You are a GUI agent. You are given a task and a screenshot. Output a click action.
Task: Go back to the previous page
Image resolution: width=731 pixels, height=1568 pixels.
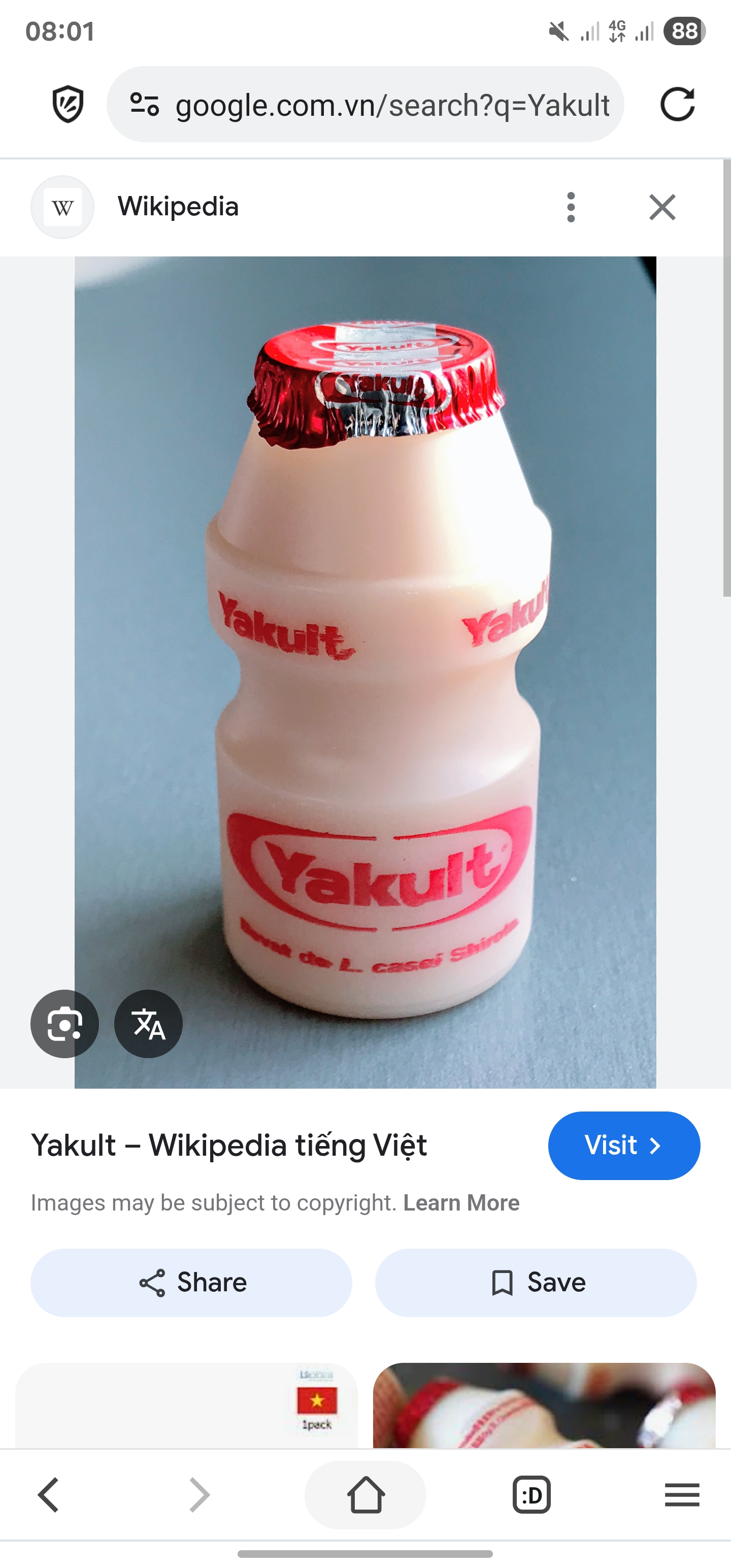tap(49, 1495)
